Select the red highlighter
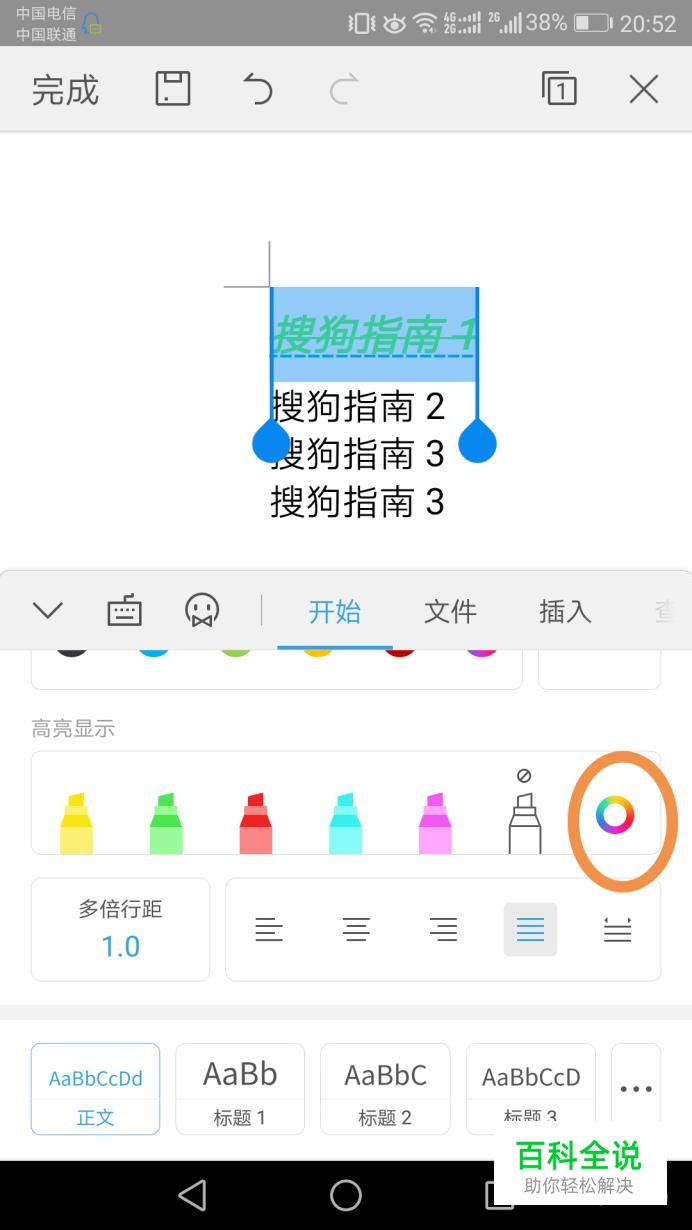Viewport: 692px width, 1230px height. (256, 823)
